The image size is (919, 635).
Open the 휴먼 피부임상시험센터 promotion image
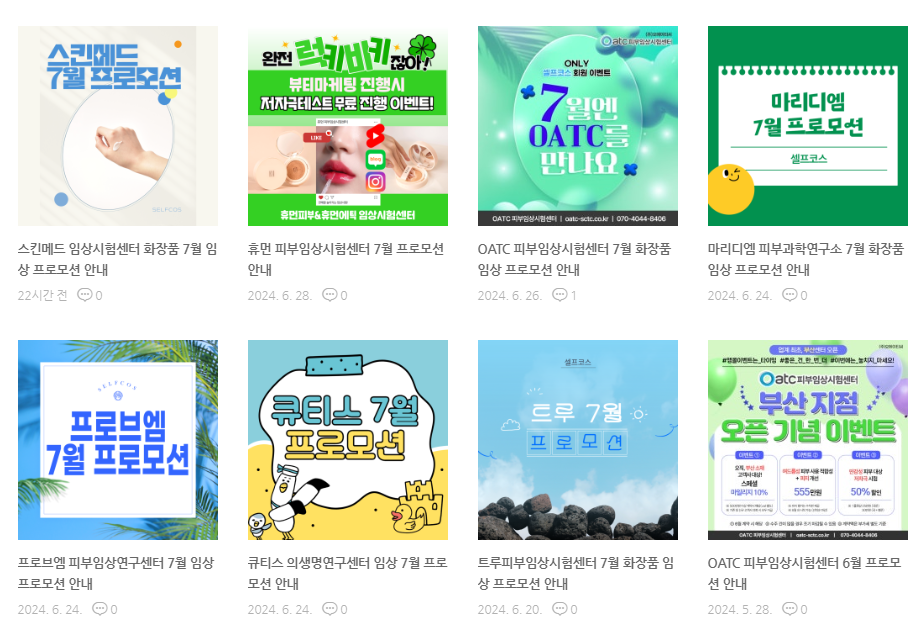tap(348, 126)
